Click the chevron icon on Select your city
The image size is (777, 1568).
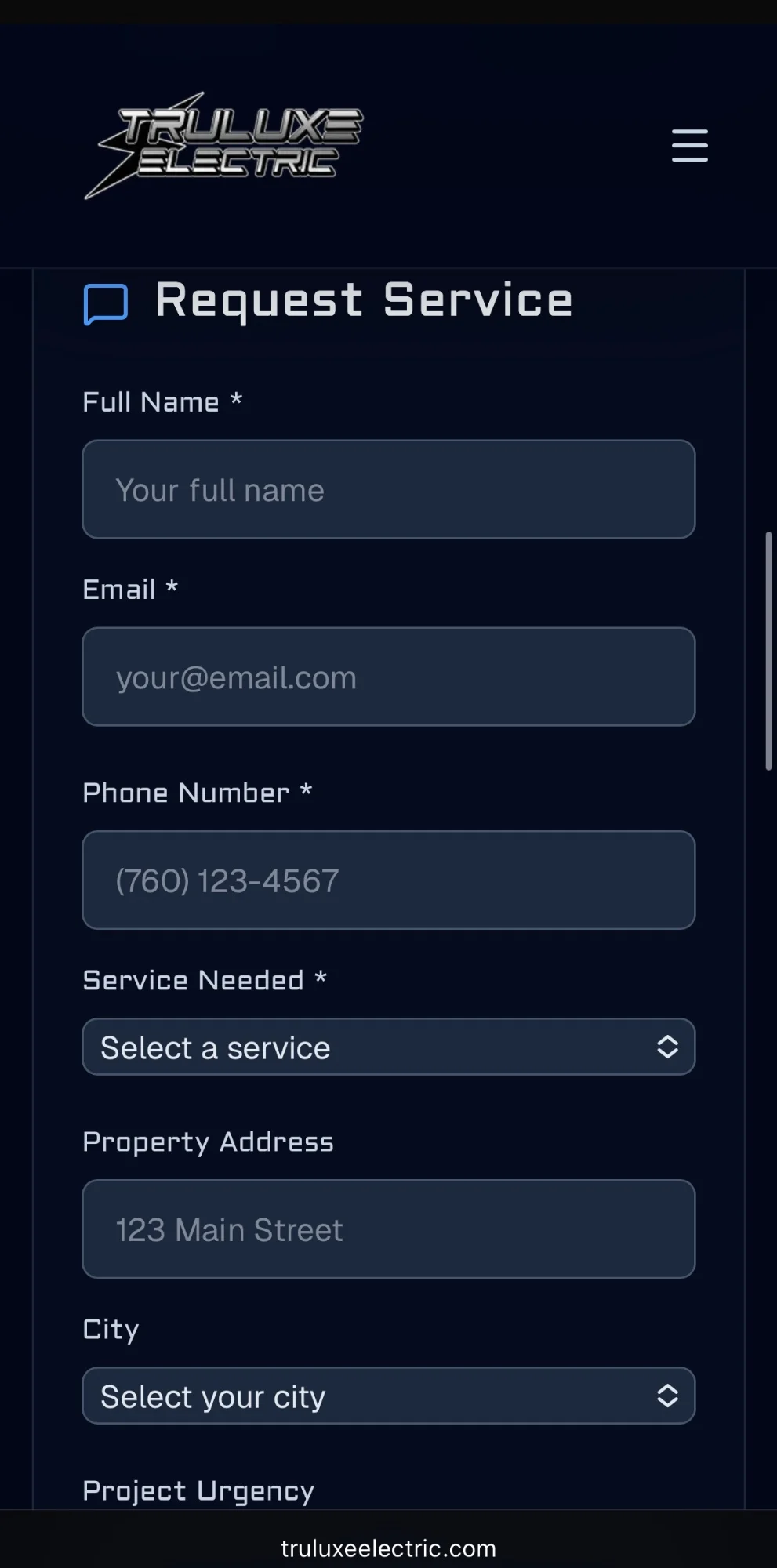[668, 1396]
